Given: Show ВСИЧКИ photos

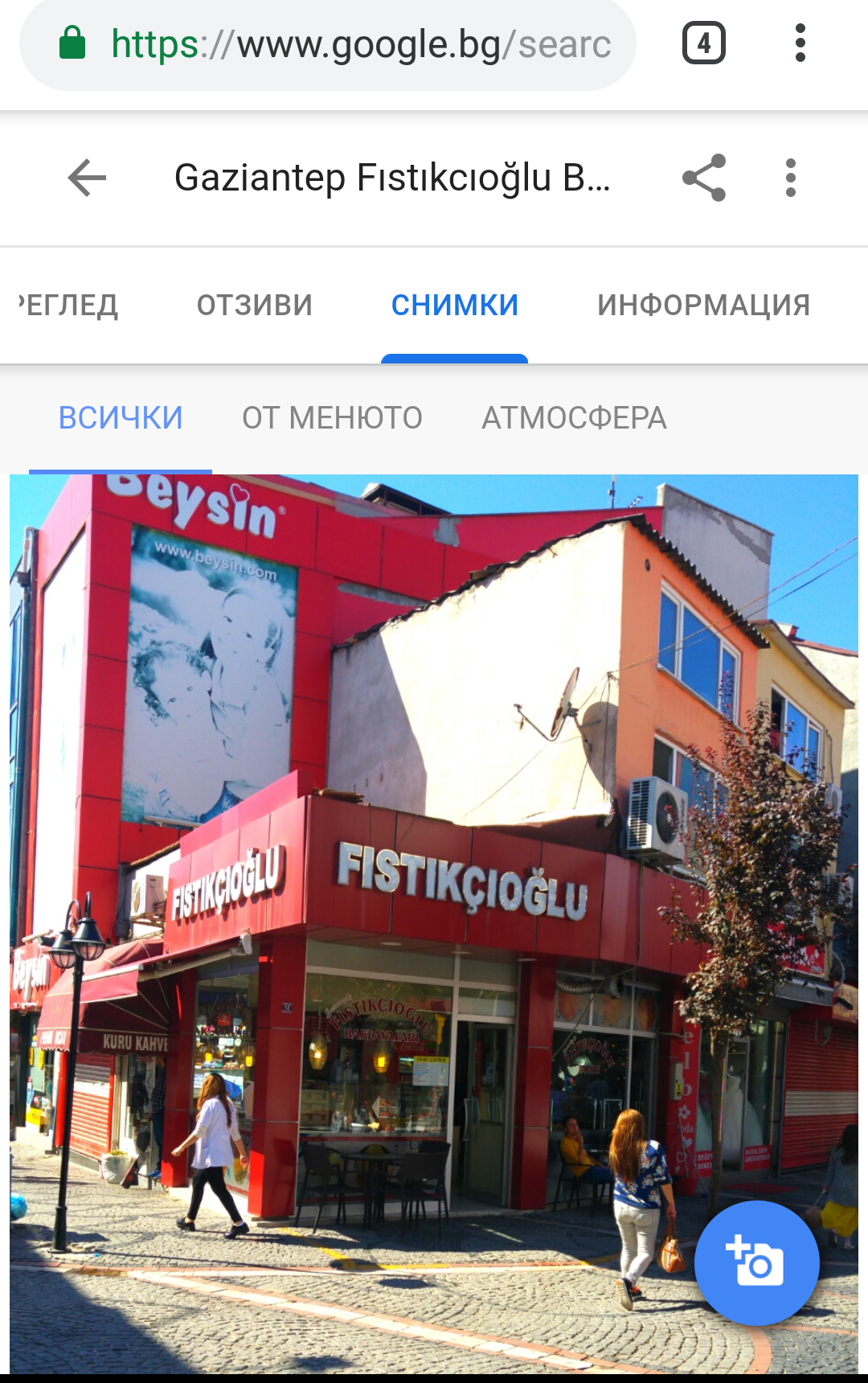Looking at the screenshot, I should pos(121,418).
